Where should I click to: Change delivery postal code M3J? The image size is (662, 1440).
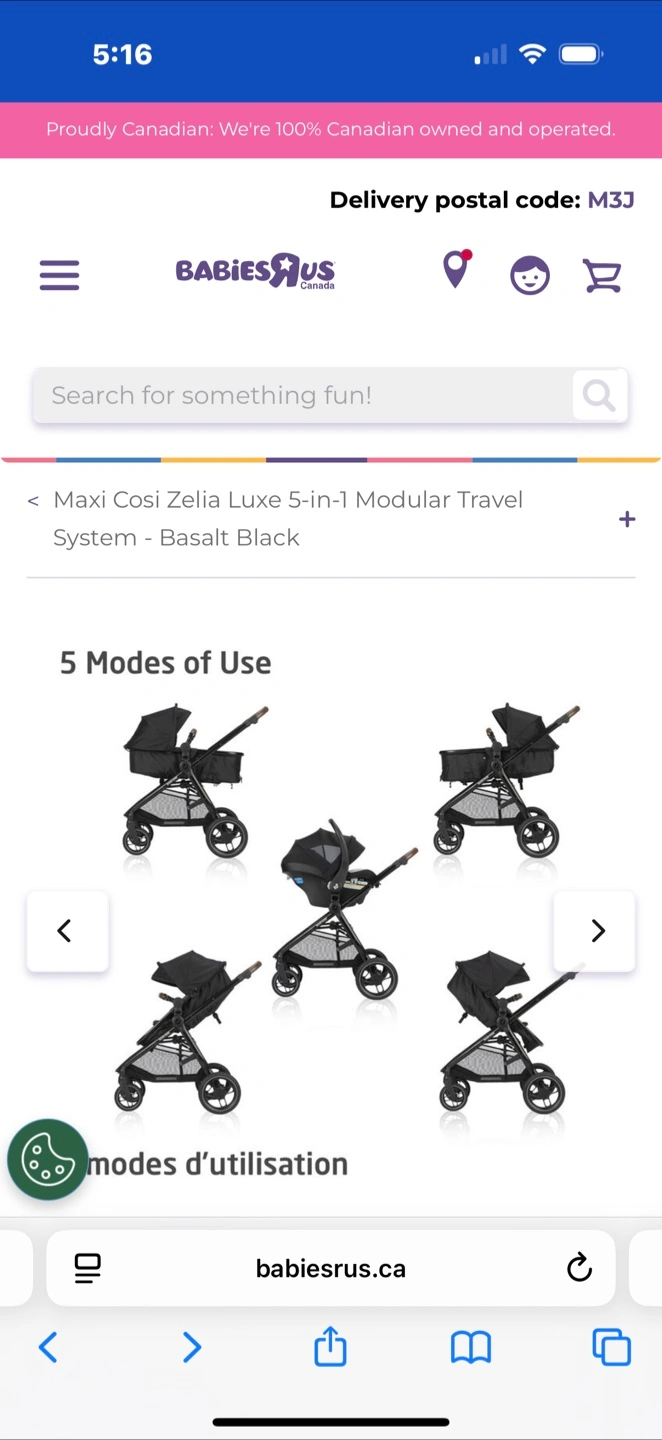point(611,200)
